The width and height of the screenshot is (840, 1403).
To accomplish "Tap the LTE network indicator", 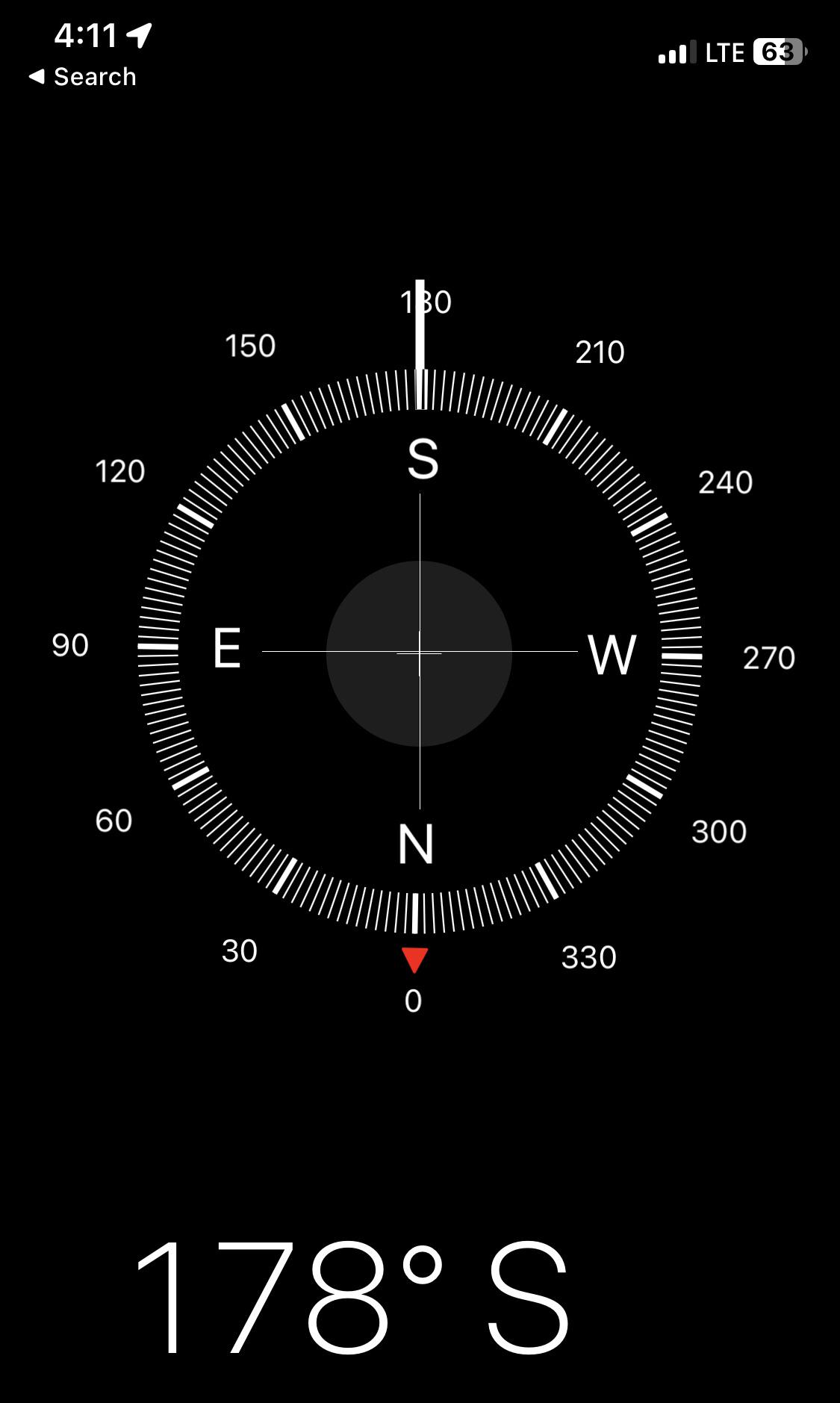I will coord(722,52).
